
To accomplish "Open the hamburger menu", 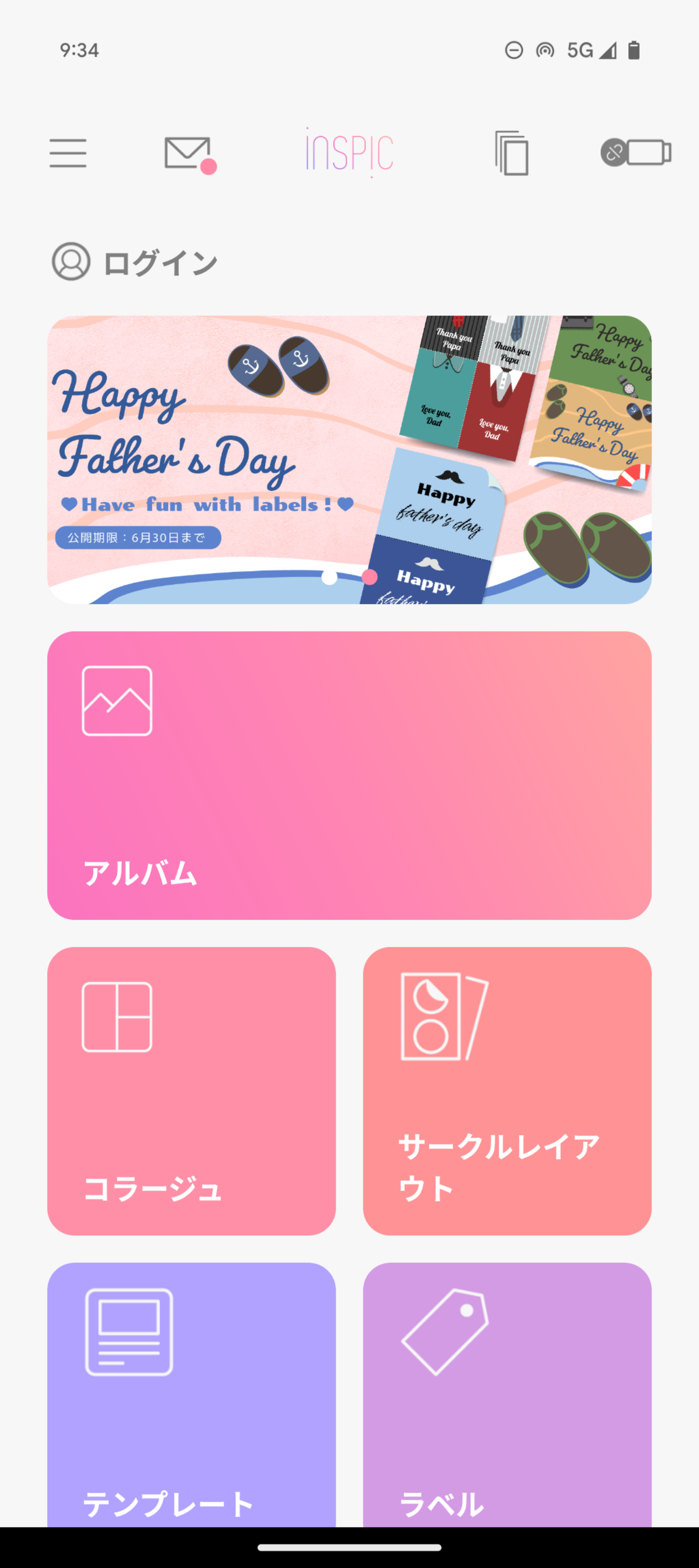I will 68,152.
